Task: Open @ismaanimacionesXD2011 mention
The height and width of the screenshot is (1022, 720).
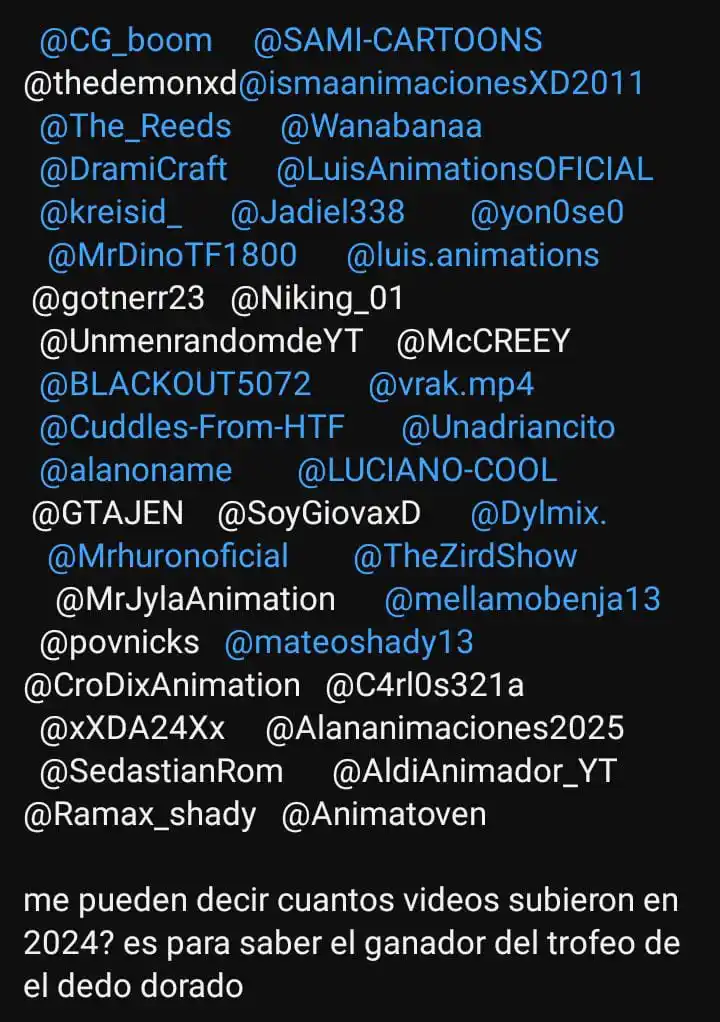Action: (x=442, y=84)
